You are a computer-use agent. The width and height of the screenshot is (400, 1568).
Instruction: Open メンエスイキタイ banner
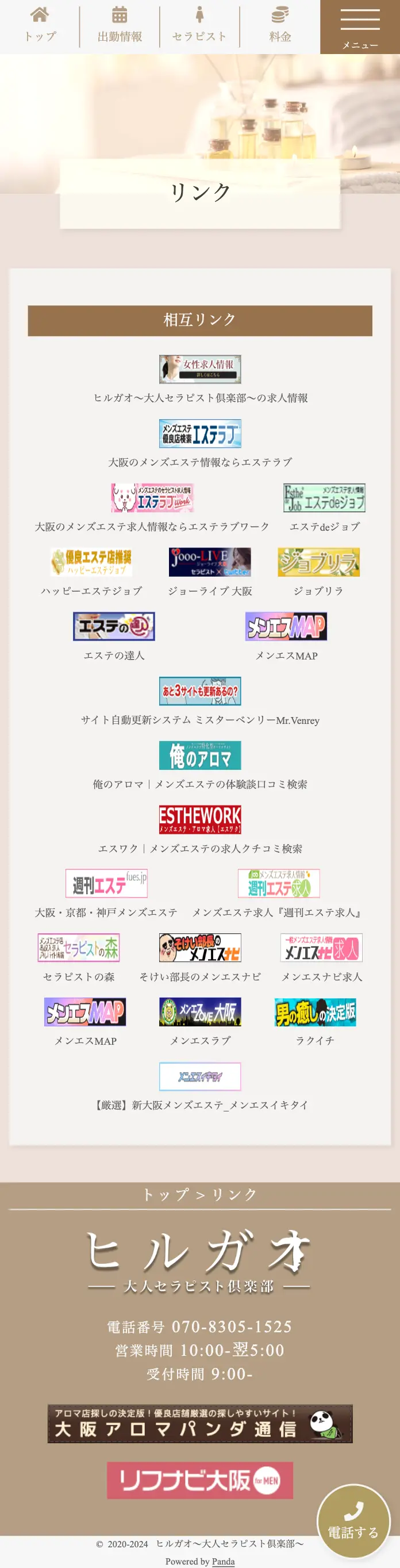pos(199,1076)
